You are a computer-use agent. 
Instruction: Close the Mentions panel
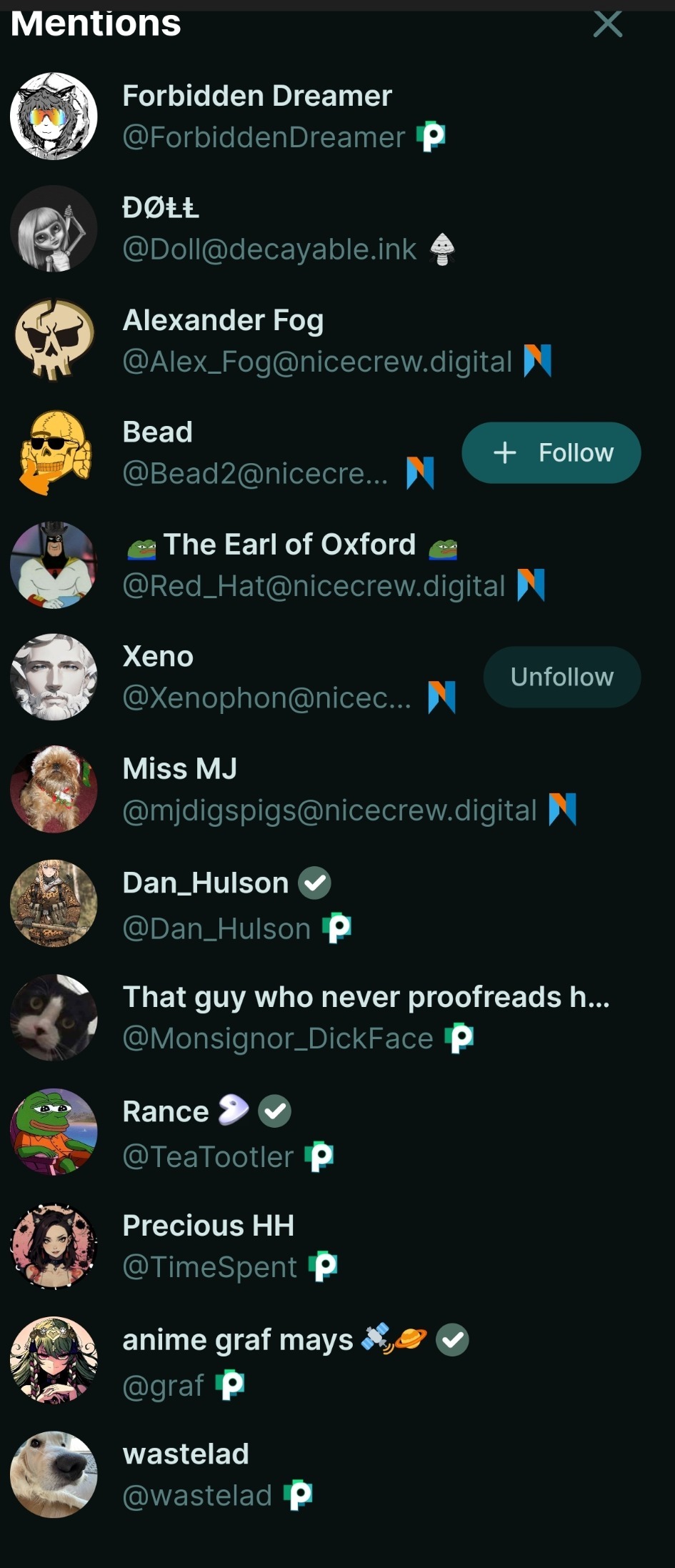pyautogui.click(x=608, y=24)
